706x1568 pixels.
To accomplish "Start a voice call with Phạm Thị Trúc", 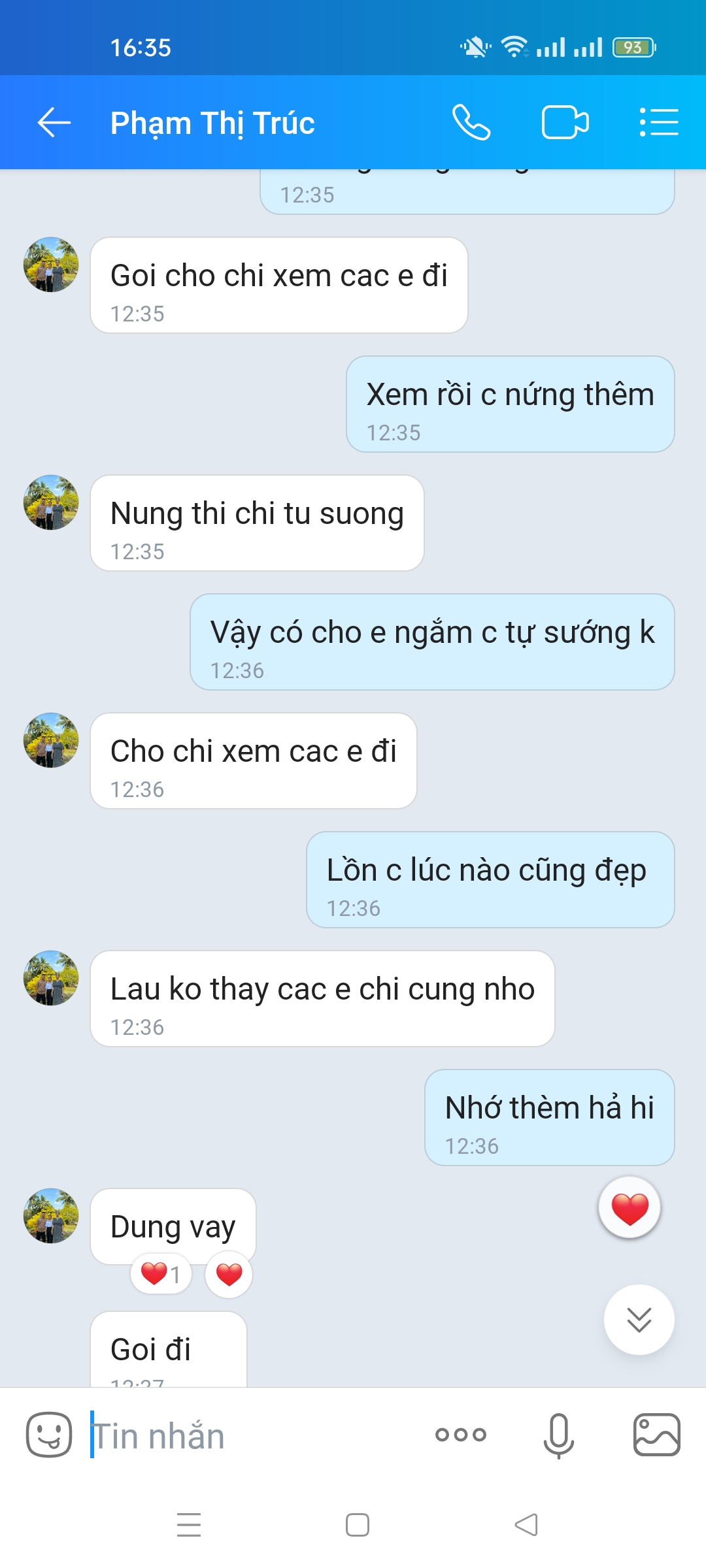I will 471,123.
